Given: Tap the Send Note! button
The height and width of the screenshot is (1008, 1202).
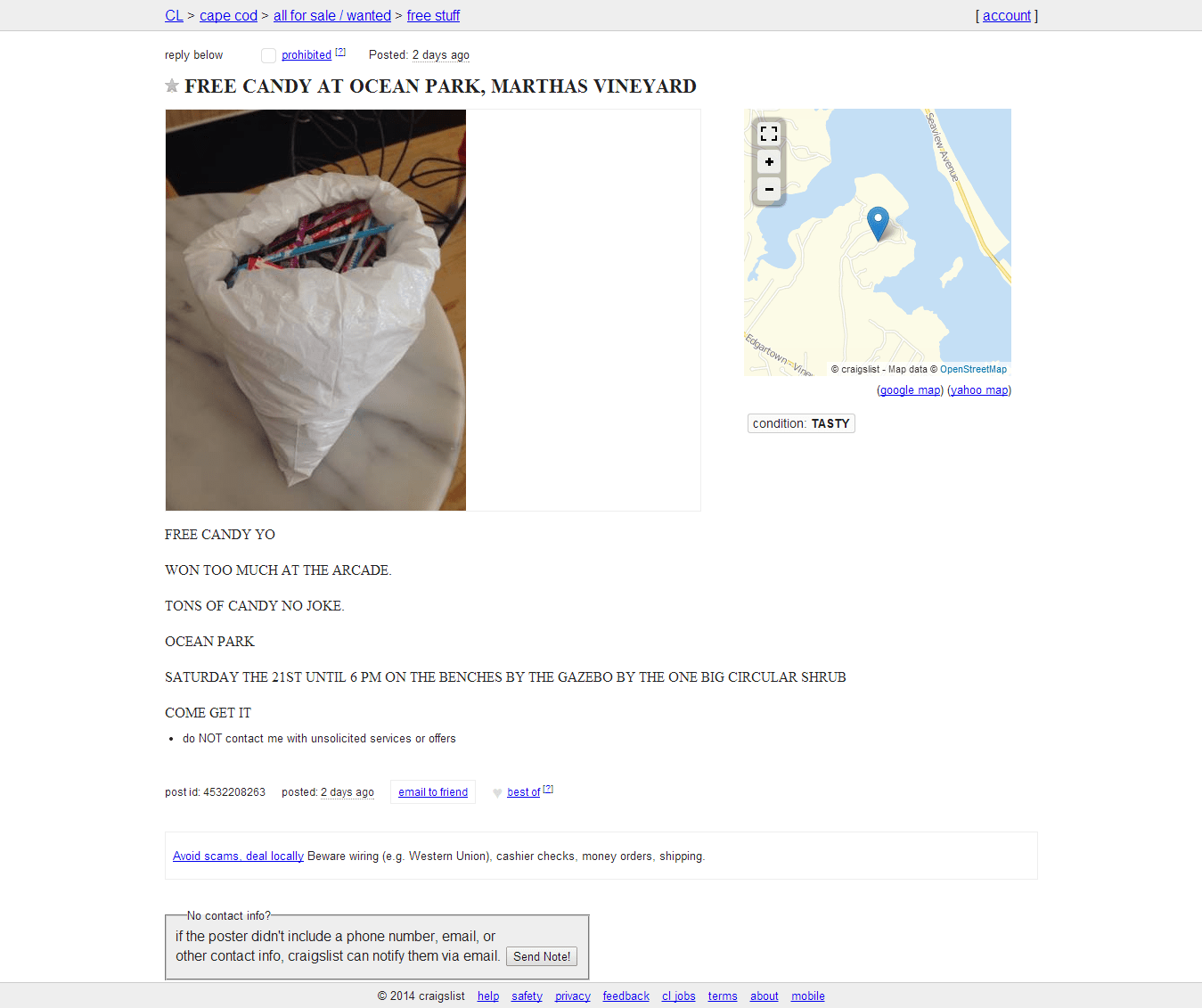Looking at the screenshot, I should (541, 956).
